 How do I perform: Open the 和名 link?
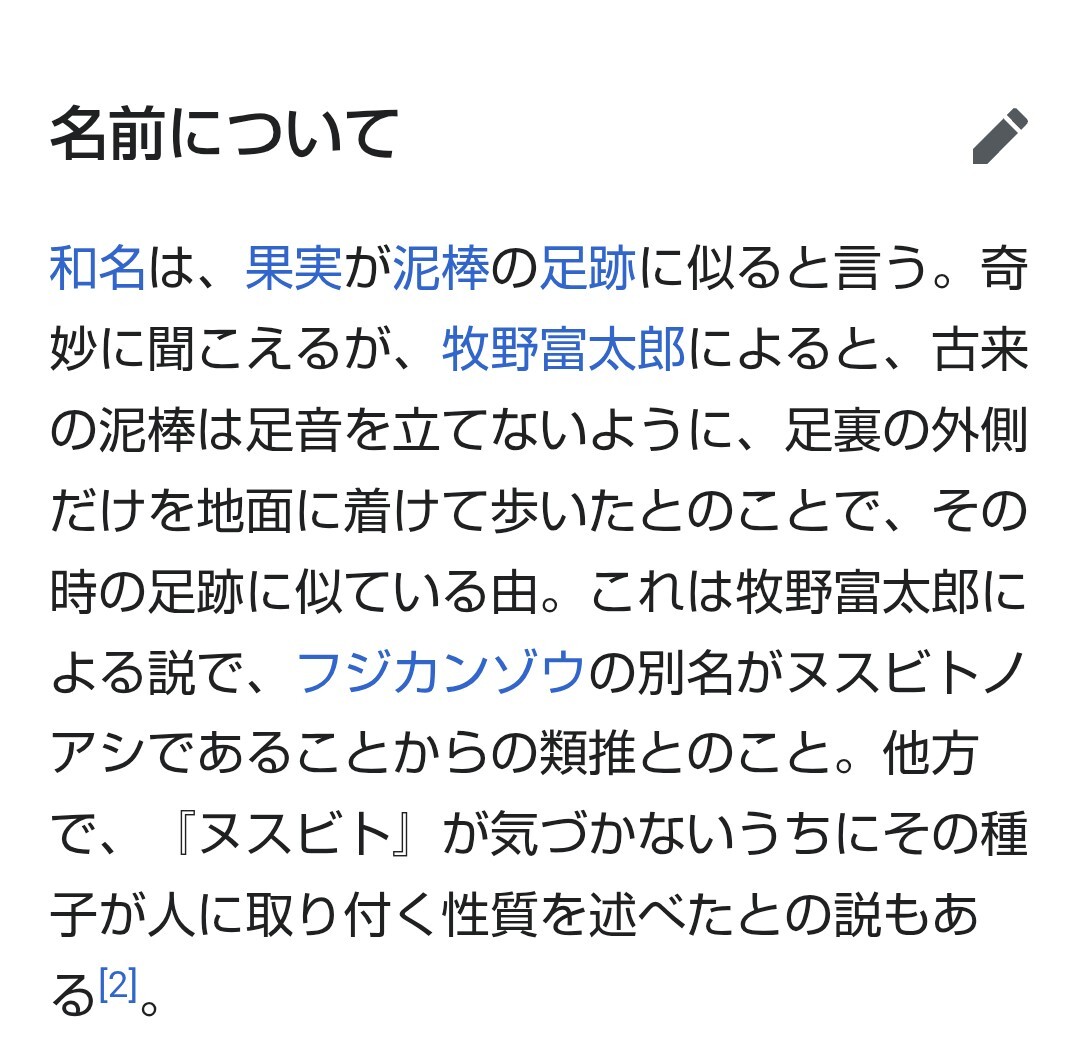coord(97,271)
